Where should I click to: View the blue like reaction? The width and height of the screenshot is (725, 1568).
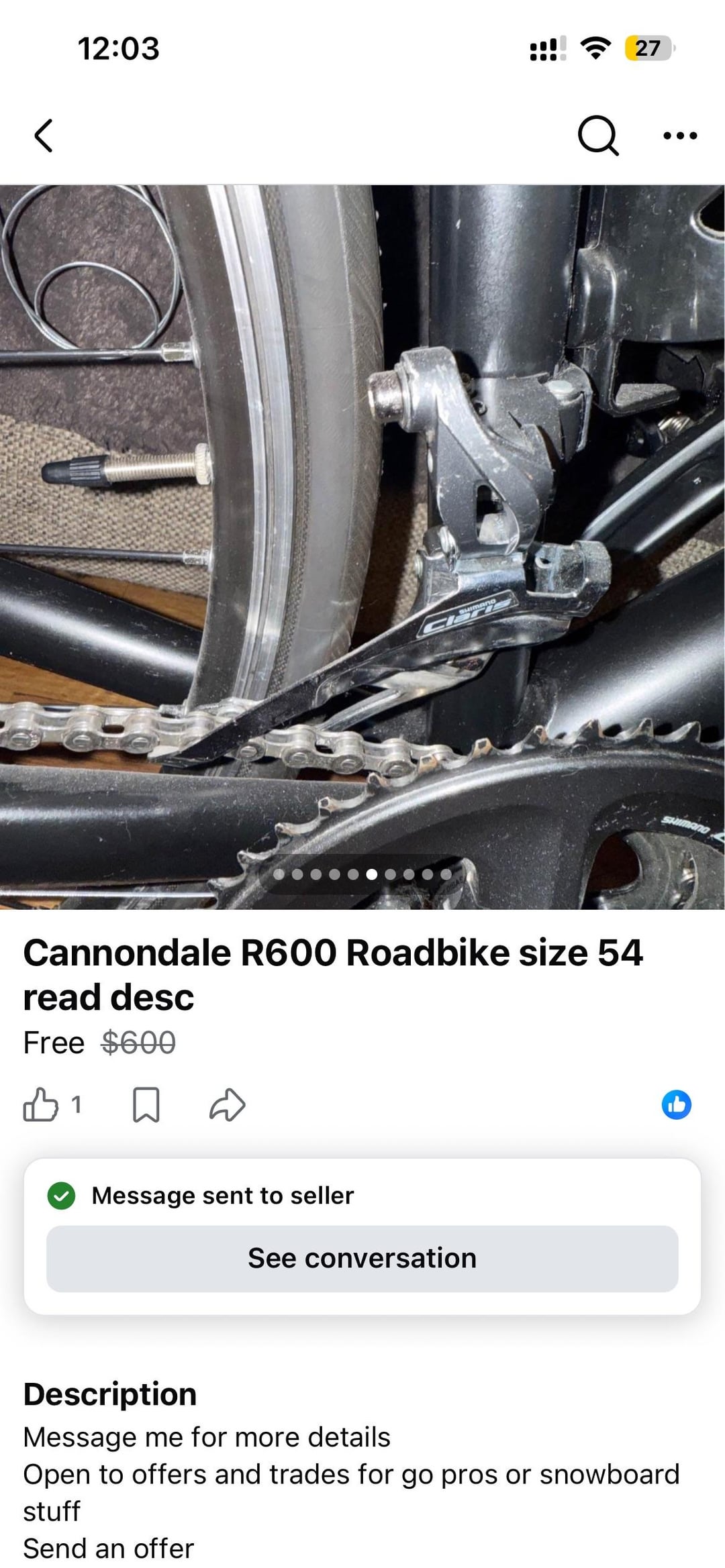tap(676, 1104)
